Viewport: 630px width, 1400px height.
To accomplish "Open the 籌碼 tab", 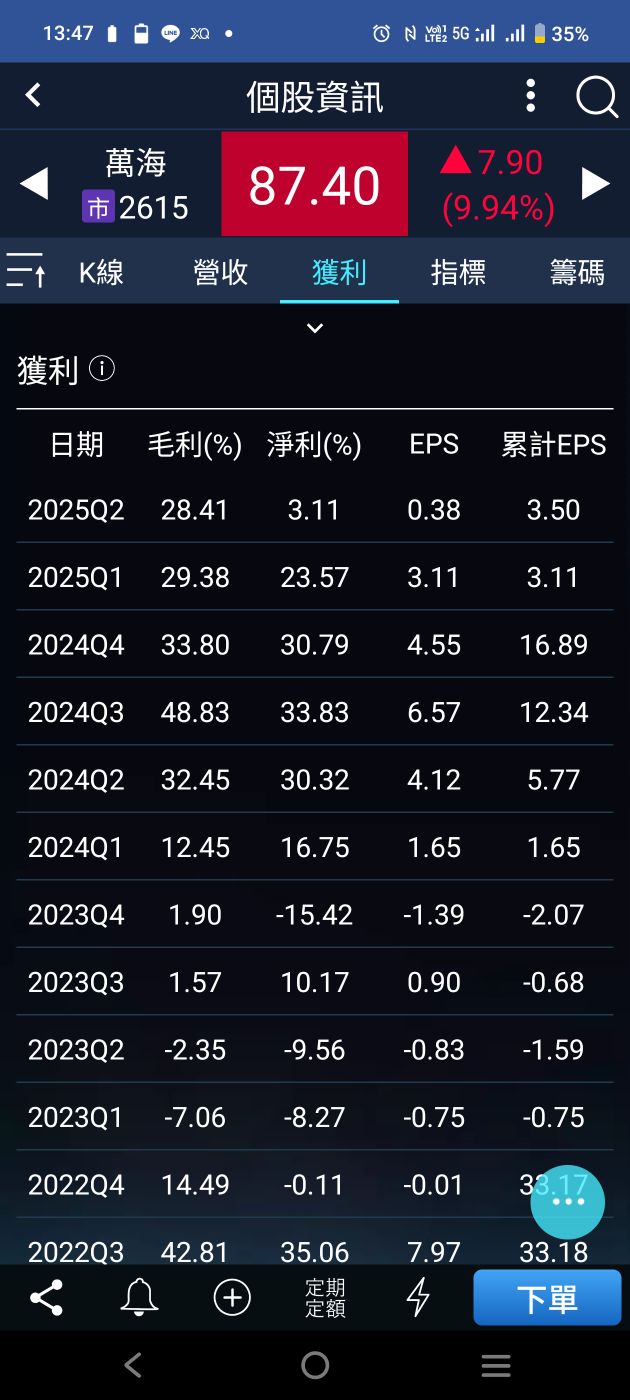I will coord(577,272).
